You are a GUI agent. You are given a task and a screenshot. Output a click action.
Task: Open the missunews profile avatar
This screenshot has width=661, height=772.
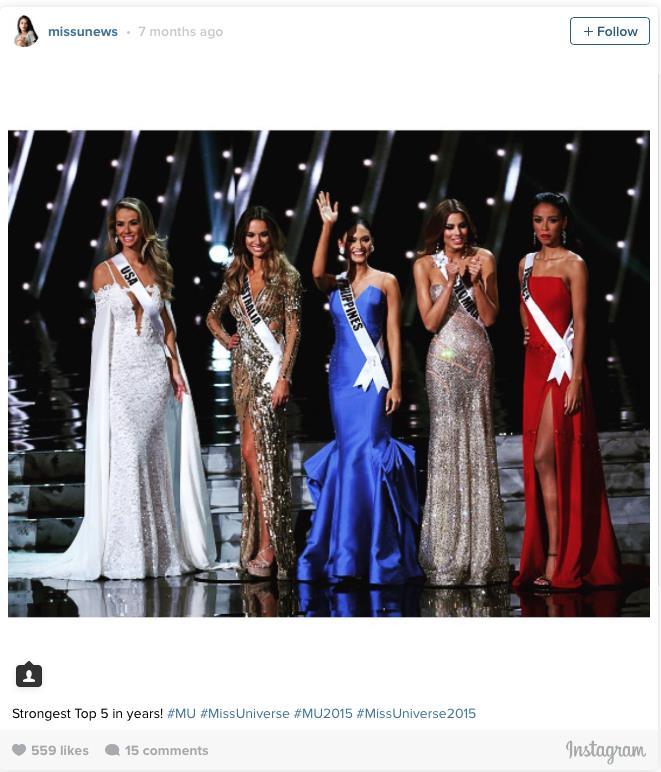[x=26, y=31]
